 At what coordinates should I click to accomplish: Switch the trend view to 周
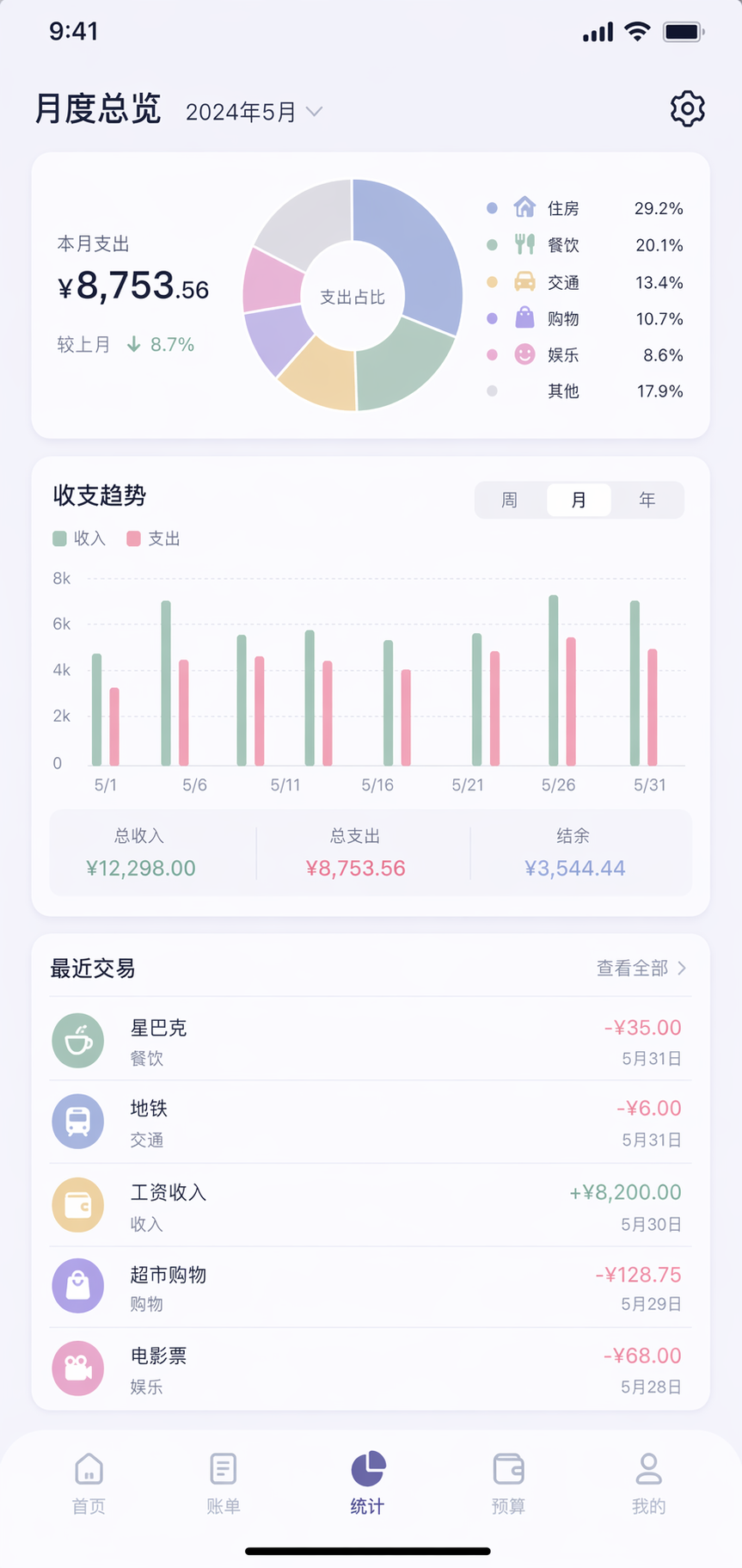509,500
